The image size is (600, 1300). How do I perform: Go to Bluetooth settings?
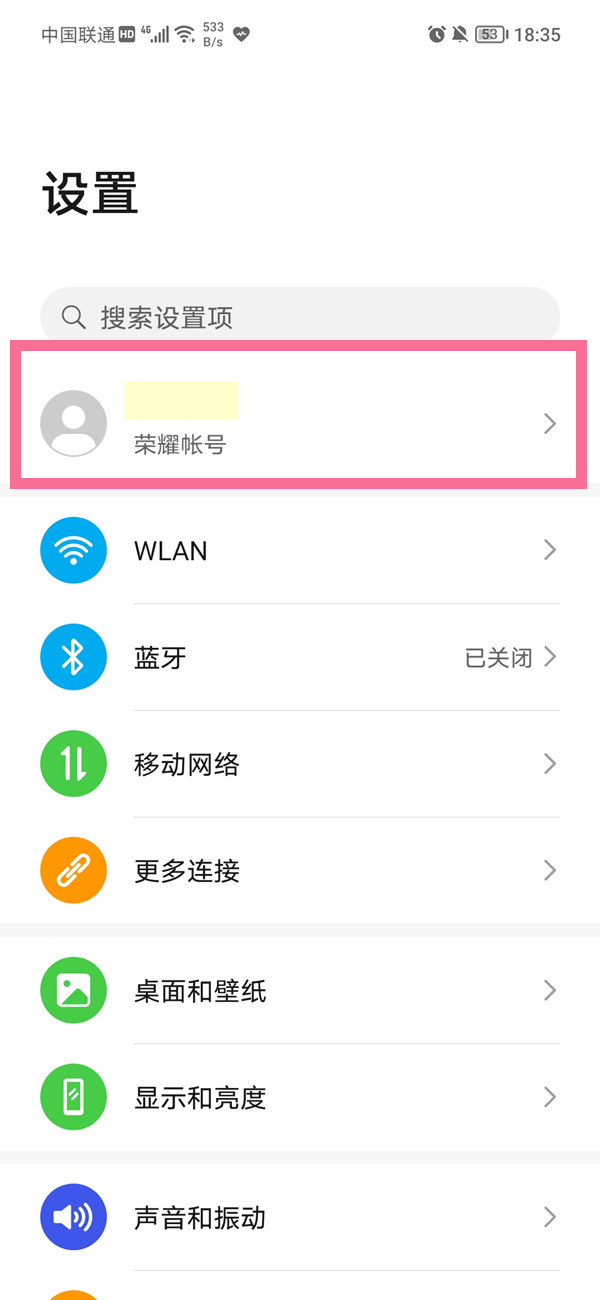point(300,657)
